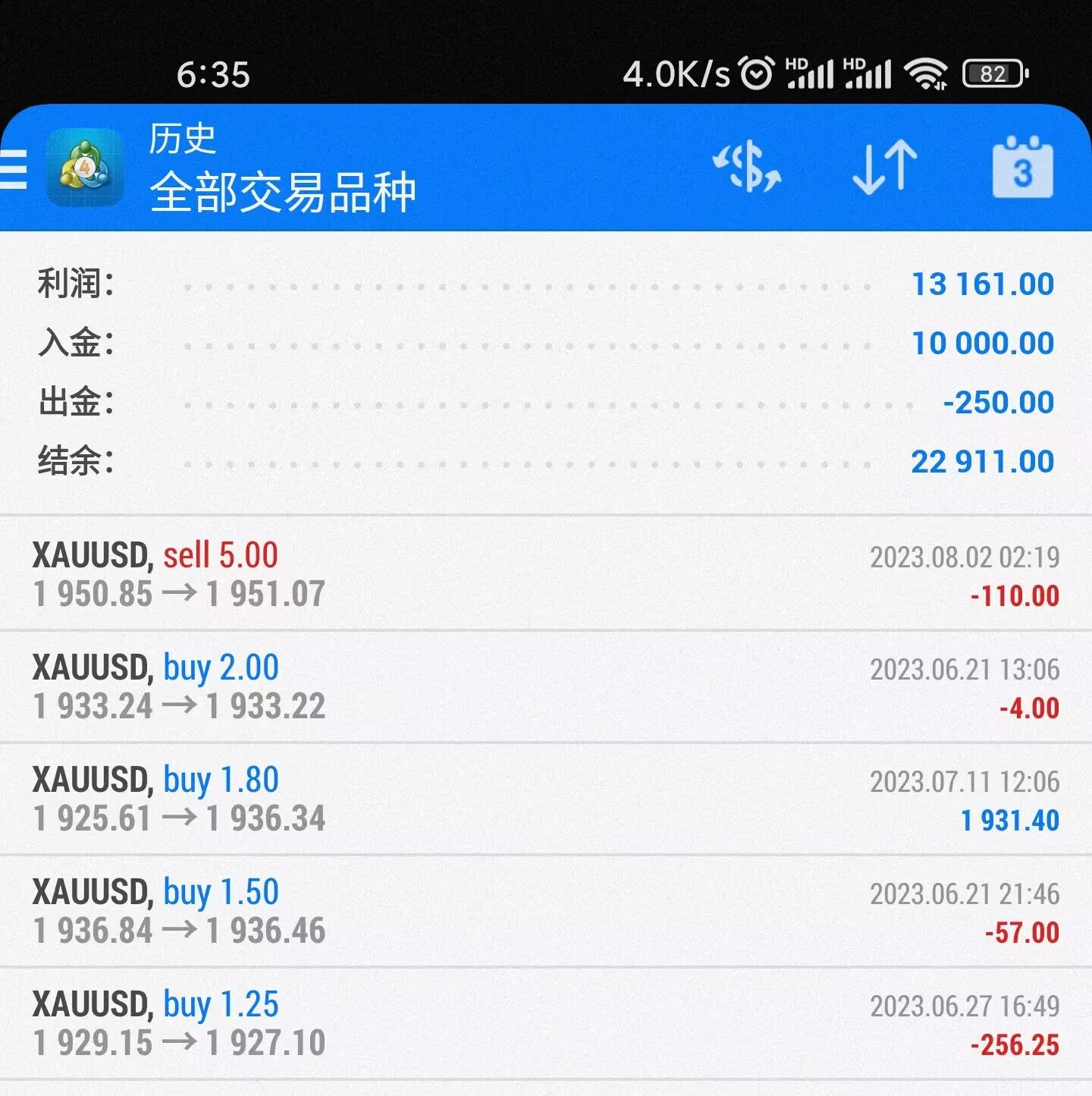Open the XAUUSD buy 1.25 trade
The image size is (1092, 1096).
click(x=546, y=1023)
